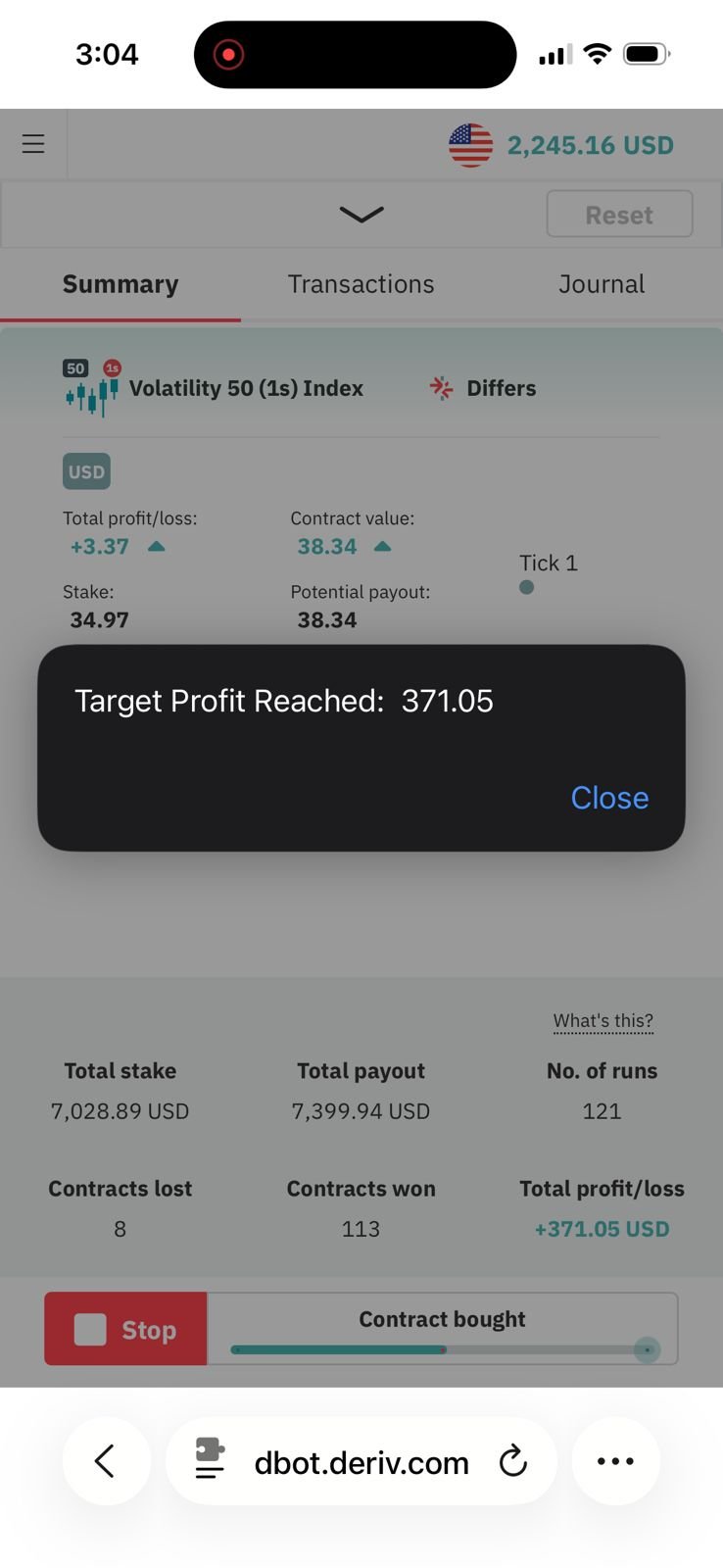Tap the Tick 1 status dot
The width and height of the screenshot is (723, 1568).
click(526, 587)
